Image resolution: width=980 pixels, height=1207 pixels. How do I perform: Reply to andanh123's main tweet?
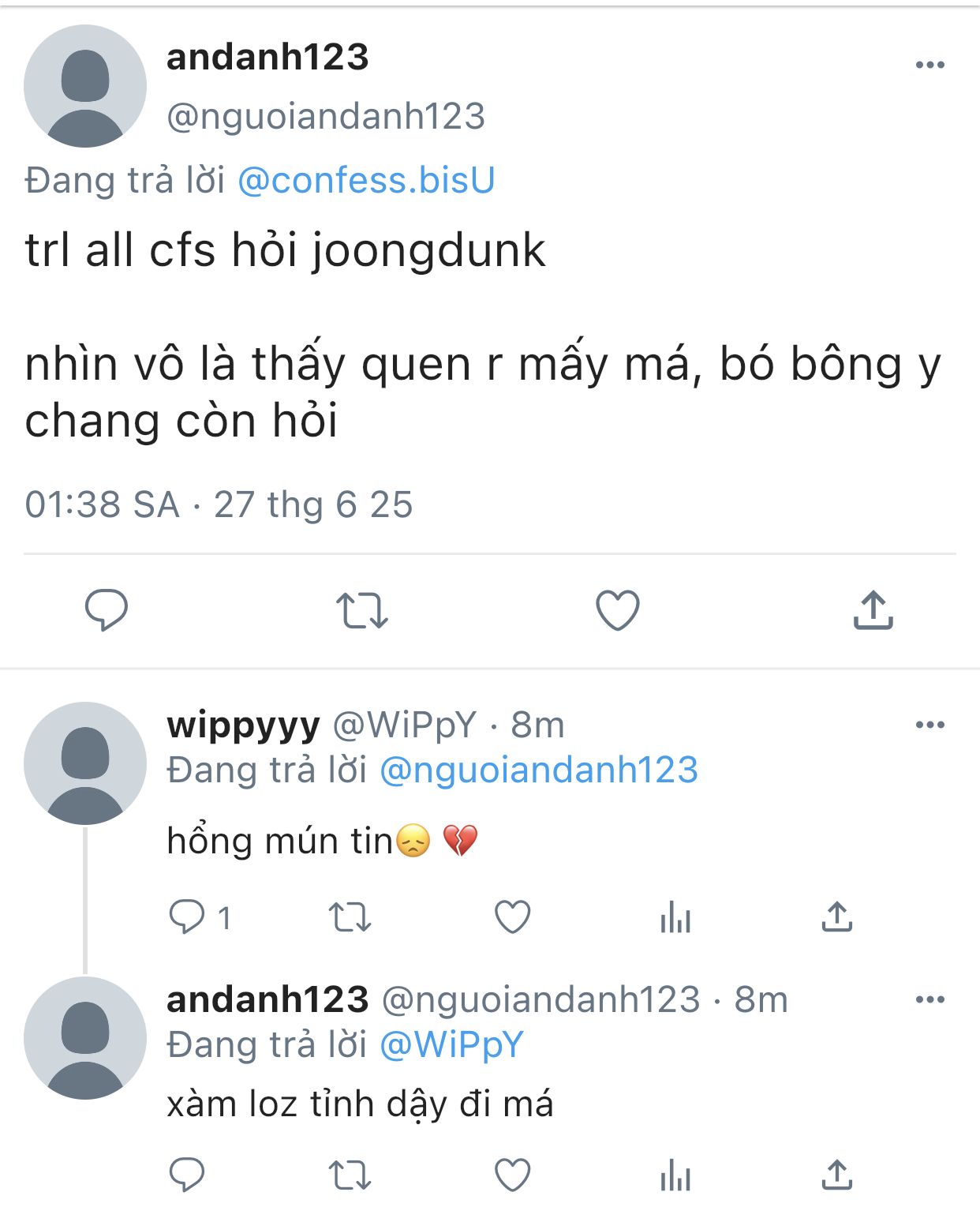pyautogui.click(x=106, y=609)
